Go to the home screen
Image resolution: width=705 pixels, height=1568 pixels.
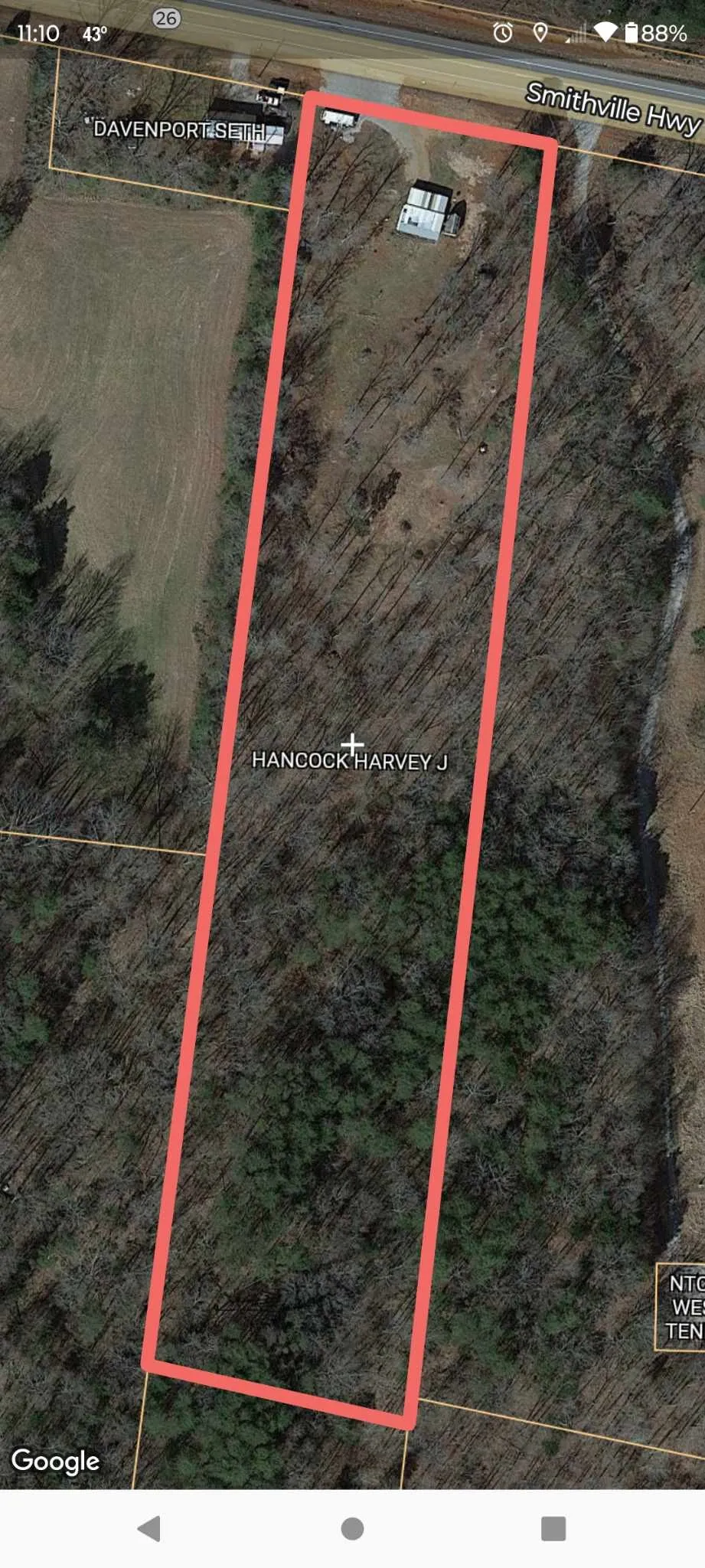pyautogui.click(x=352, y=1529)
